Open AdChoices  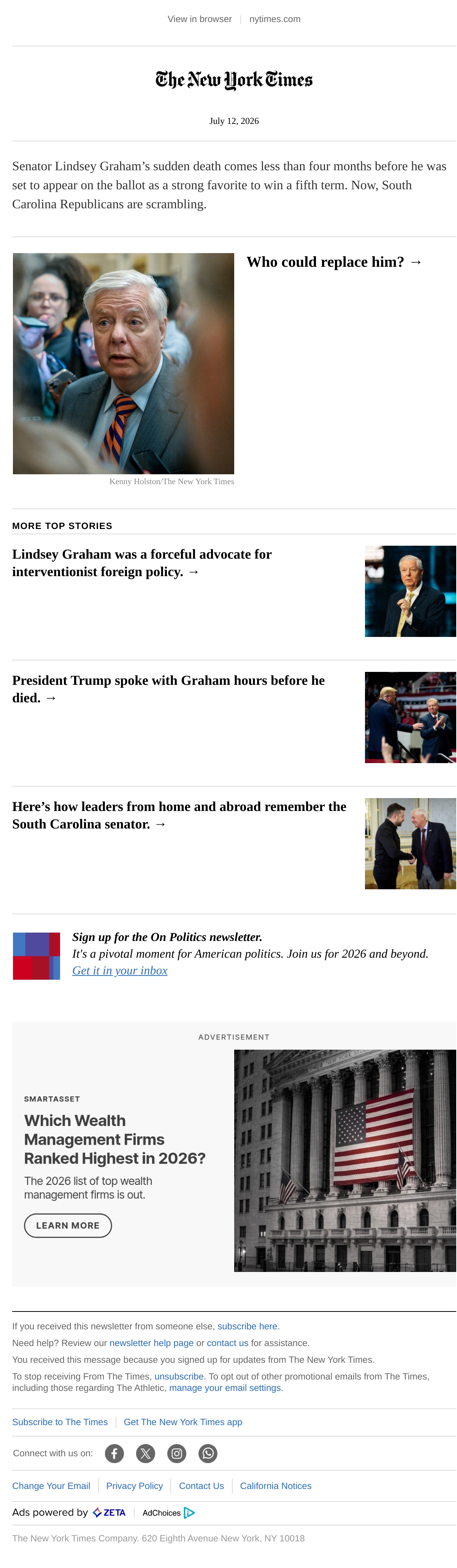pos(169,1512)
